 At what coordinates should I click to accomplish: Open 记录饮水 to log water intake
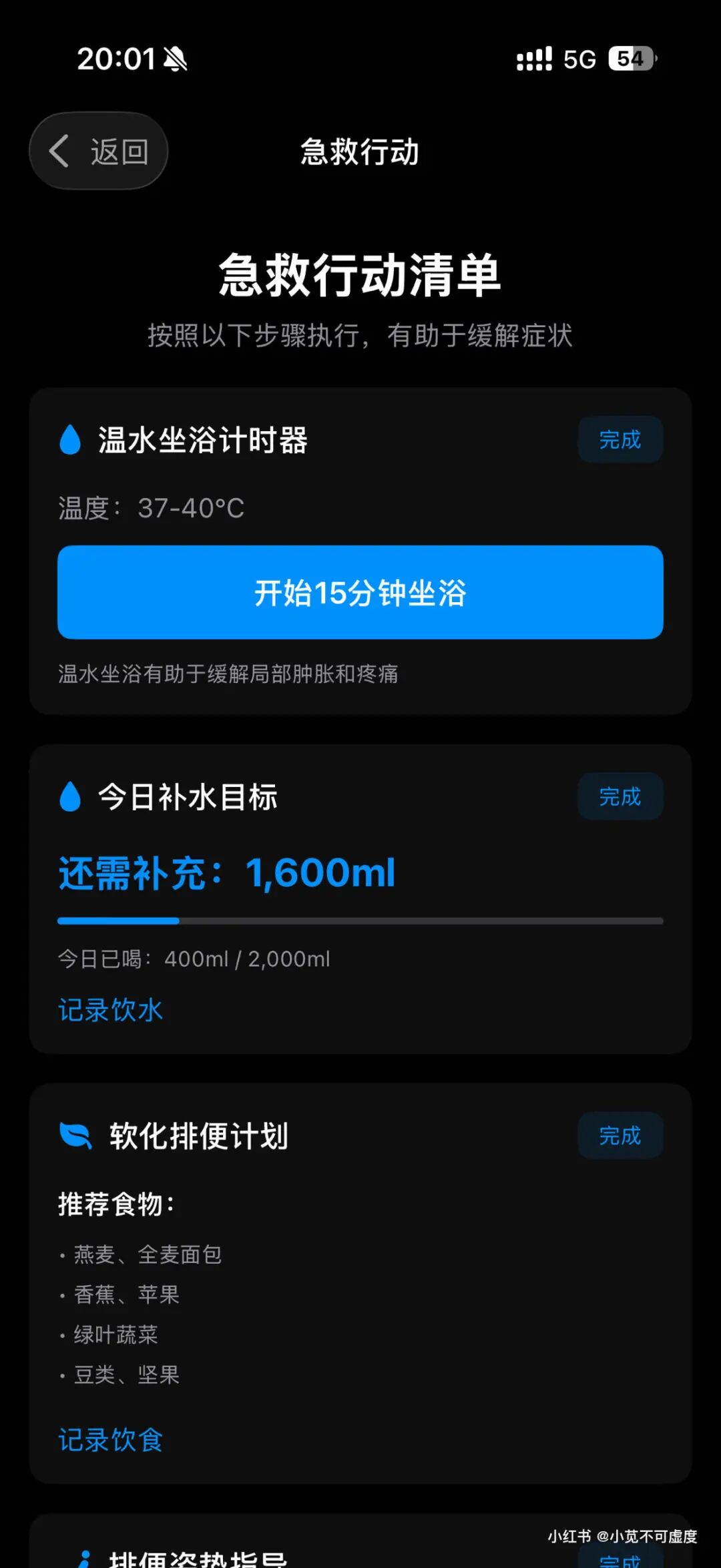110,1010
